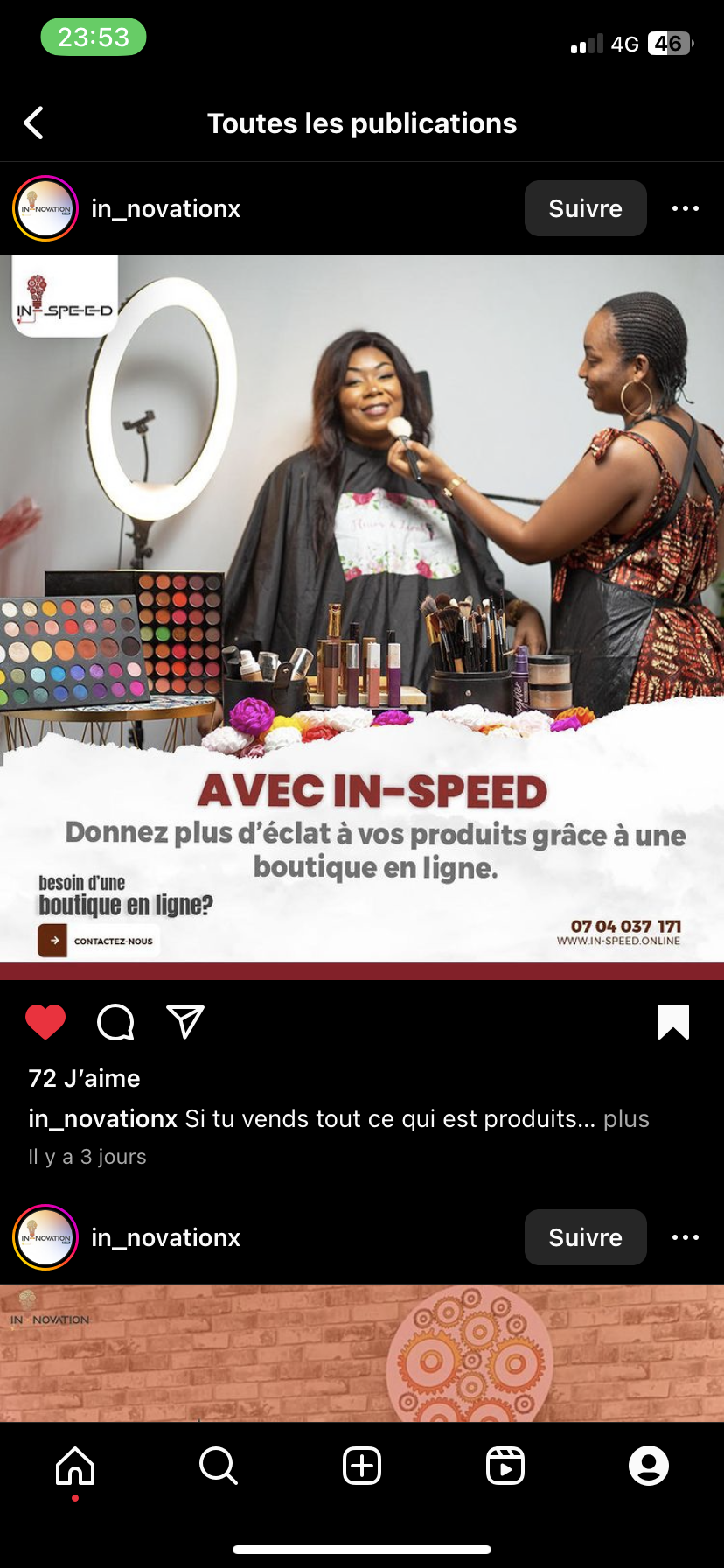This screenshot has width=724, height=1568.
Task: Open options menu for the make-up post
Action: coord(686,208)
